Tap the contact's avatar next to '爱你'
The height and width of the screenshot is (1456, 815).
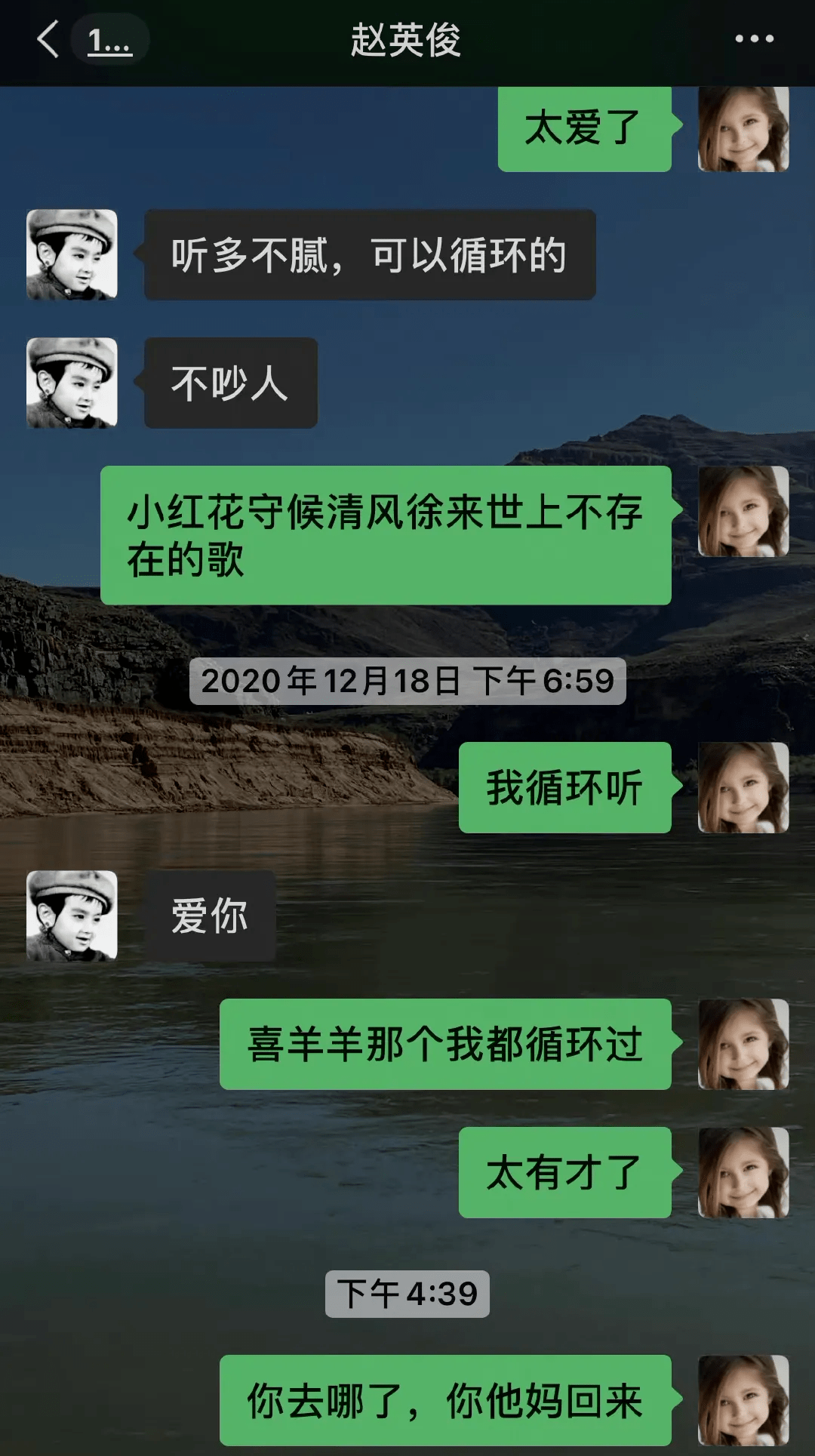tap(72, 916)
